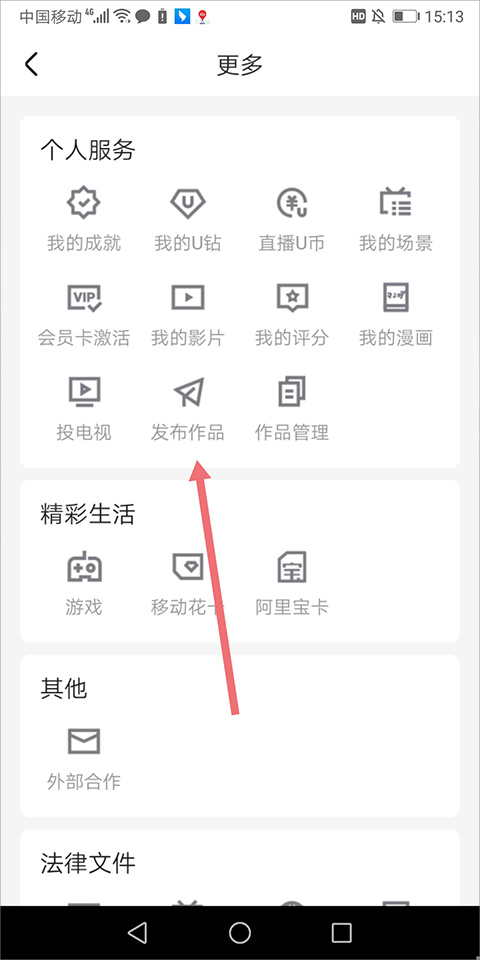Go back from the 更多 page
480x960 pixels.
click(31, 64)
